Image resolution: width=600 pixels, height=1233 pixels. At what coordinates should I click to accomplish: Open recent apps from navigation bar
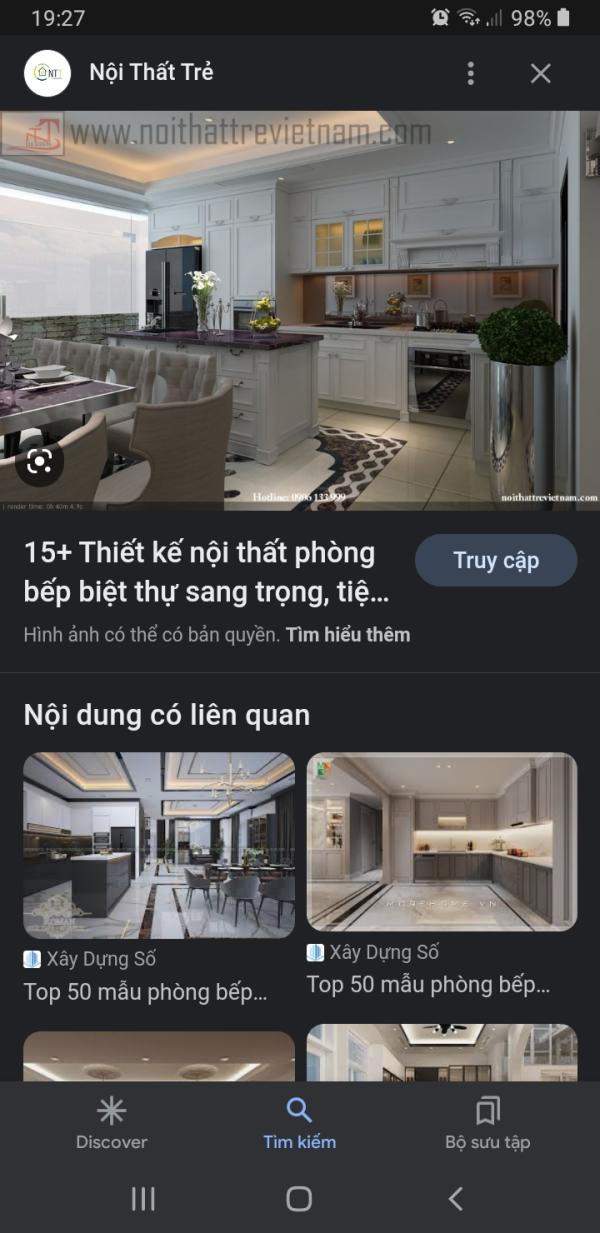click(143, 1198)
